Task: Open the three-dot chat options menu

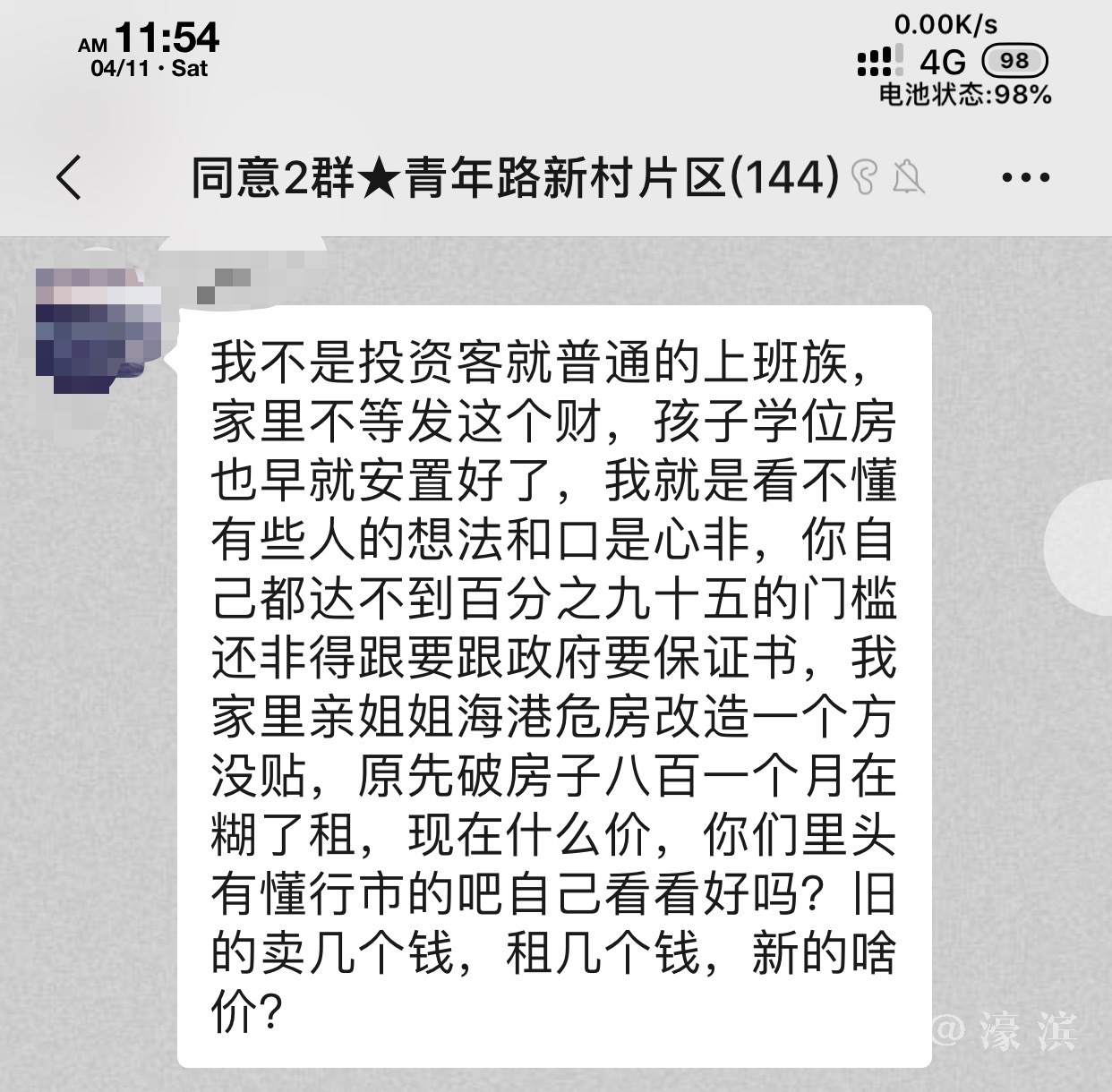Action: tap(1026, 177)
